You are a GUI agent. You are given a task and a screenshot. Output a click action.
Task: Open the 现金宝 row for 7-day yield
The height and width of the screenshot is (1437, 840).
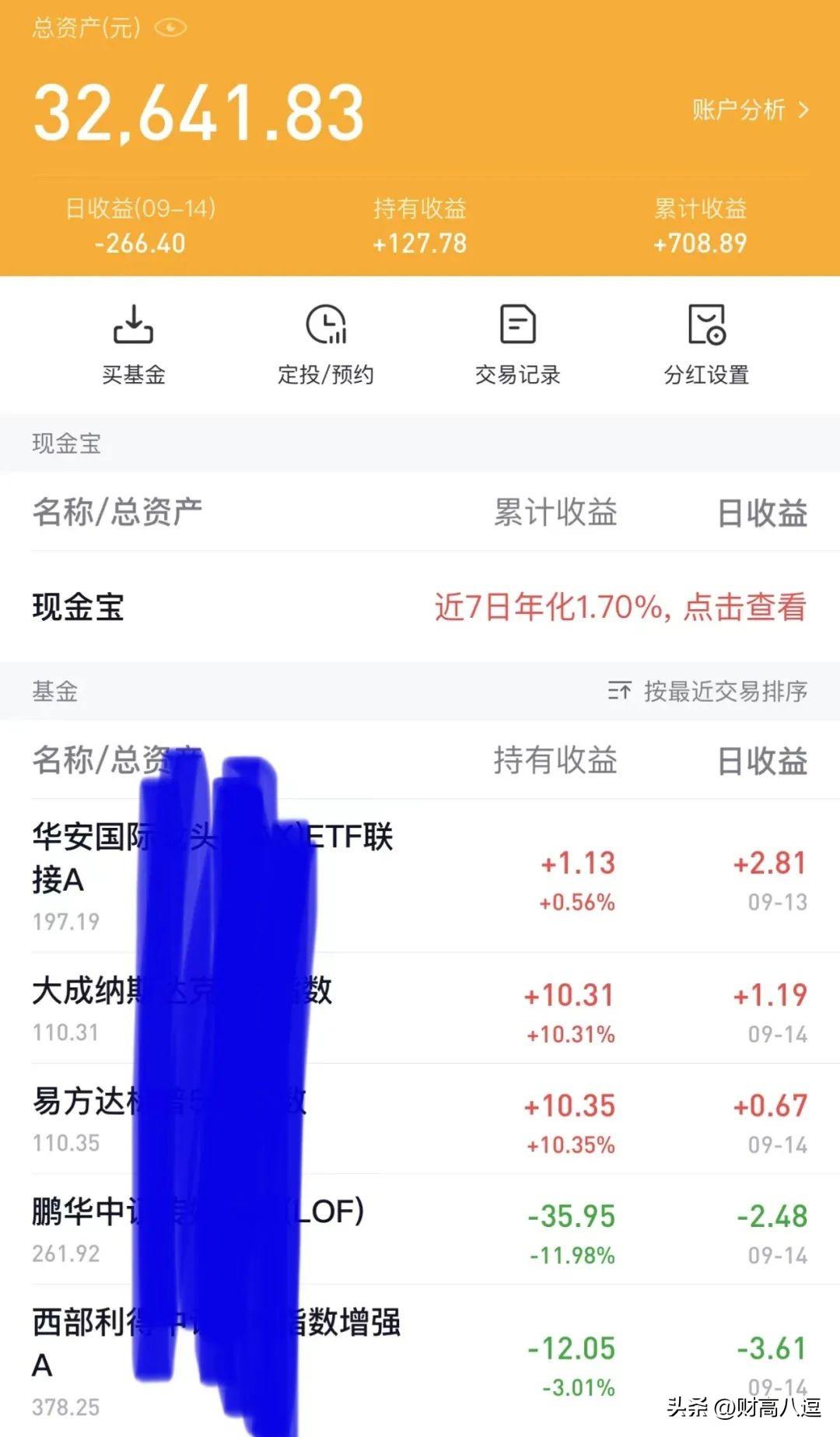coord(420,607)
